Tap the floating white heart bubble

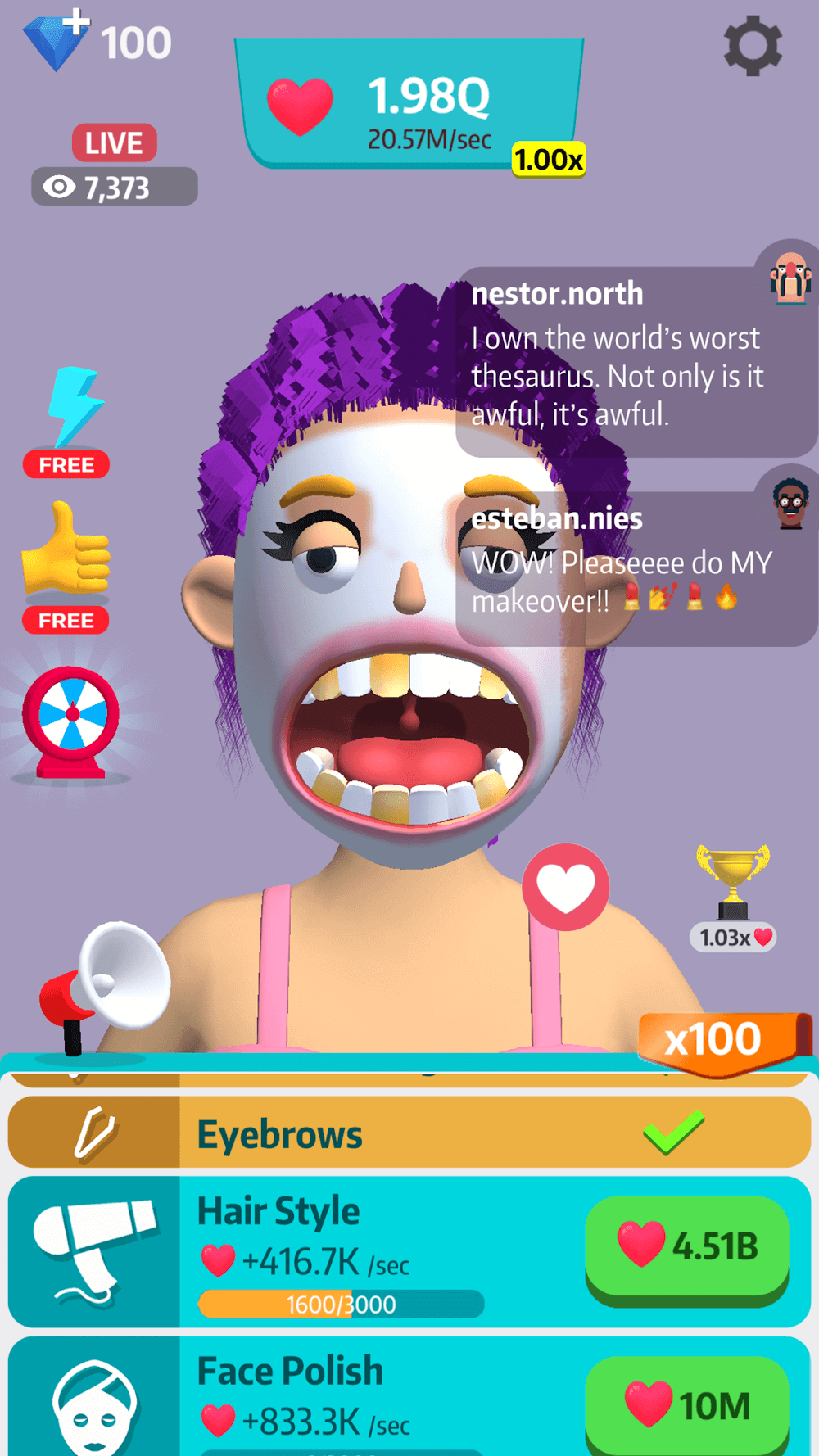[565, 888]
